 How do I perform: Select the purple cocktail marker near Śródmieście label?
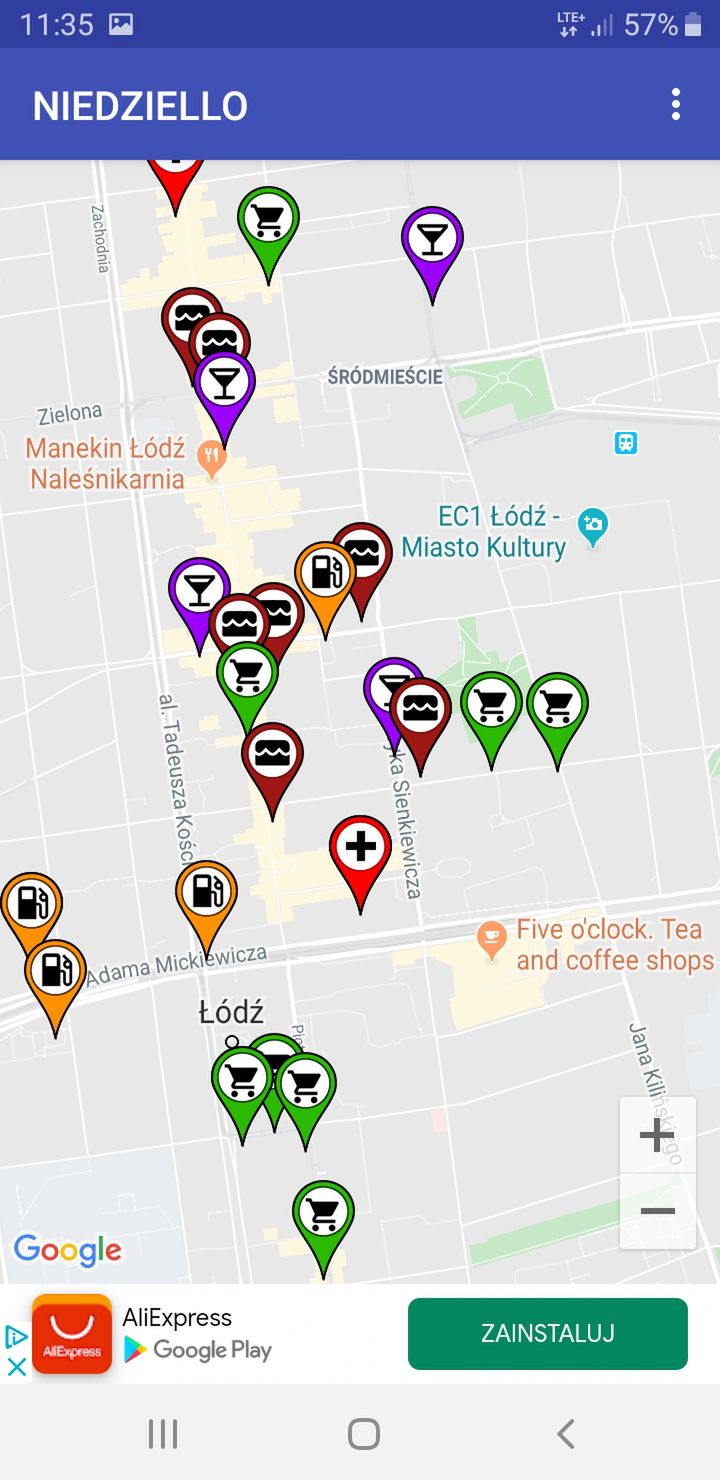[x=432, y=254]
